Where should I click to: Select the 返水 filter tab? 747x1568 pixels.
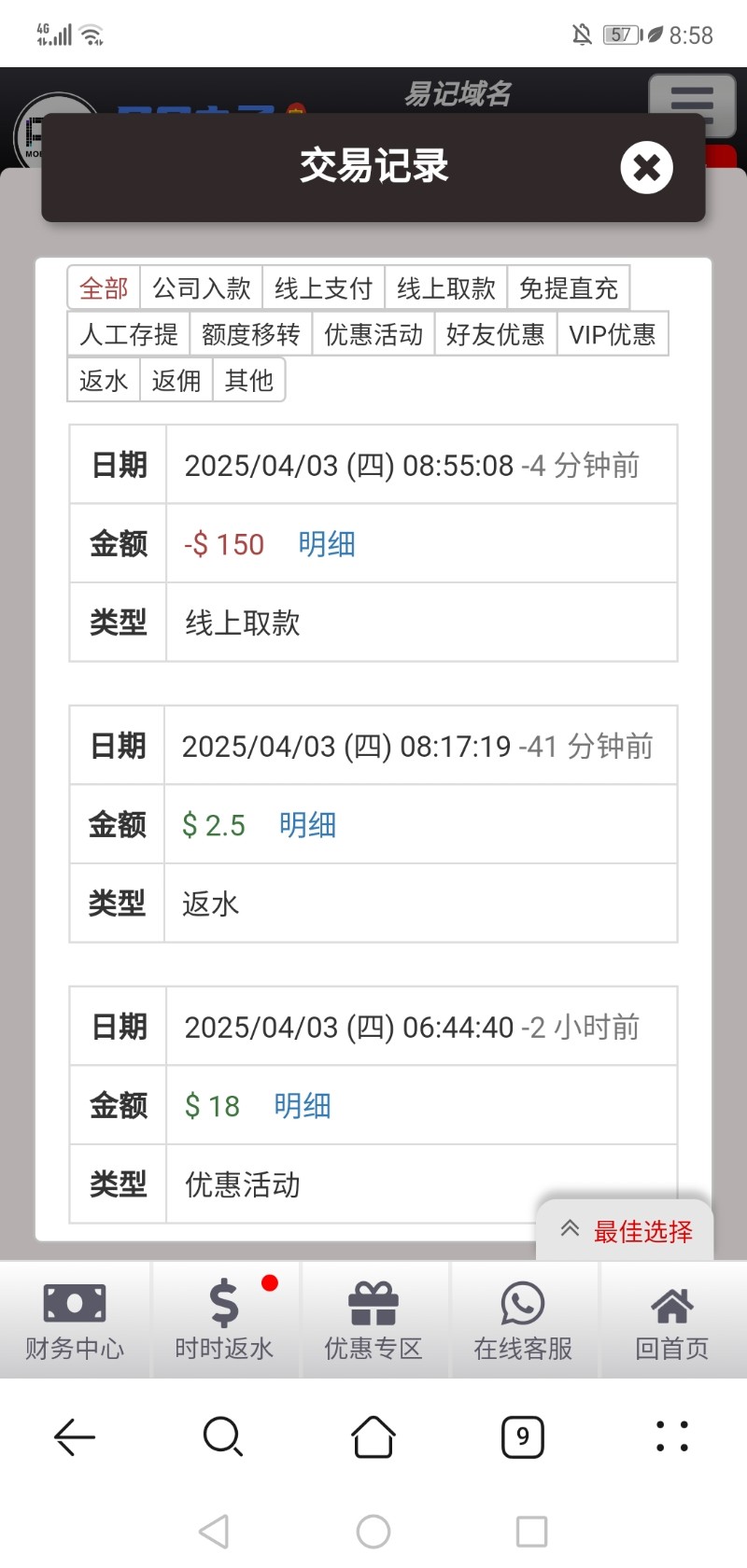[104, 380]
